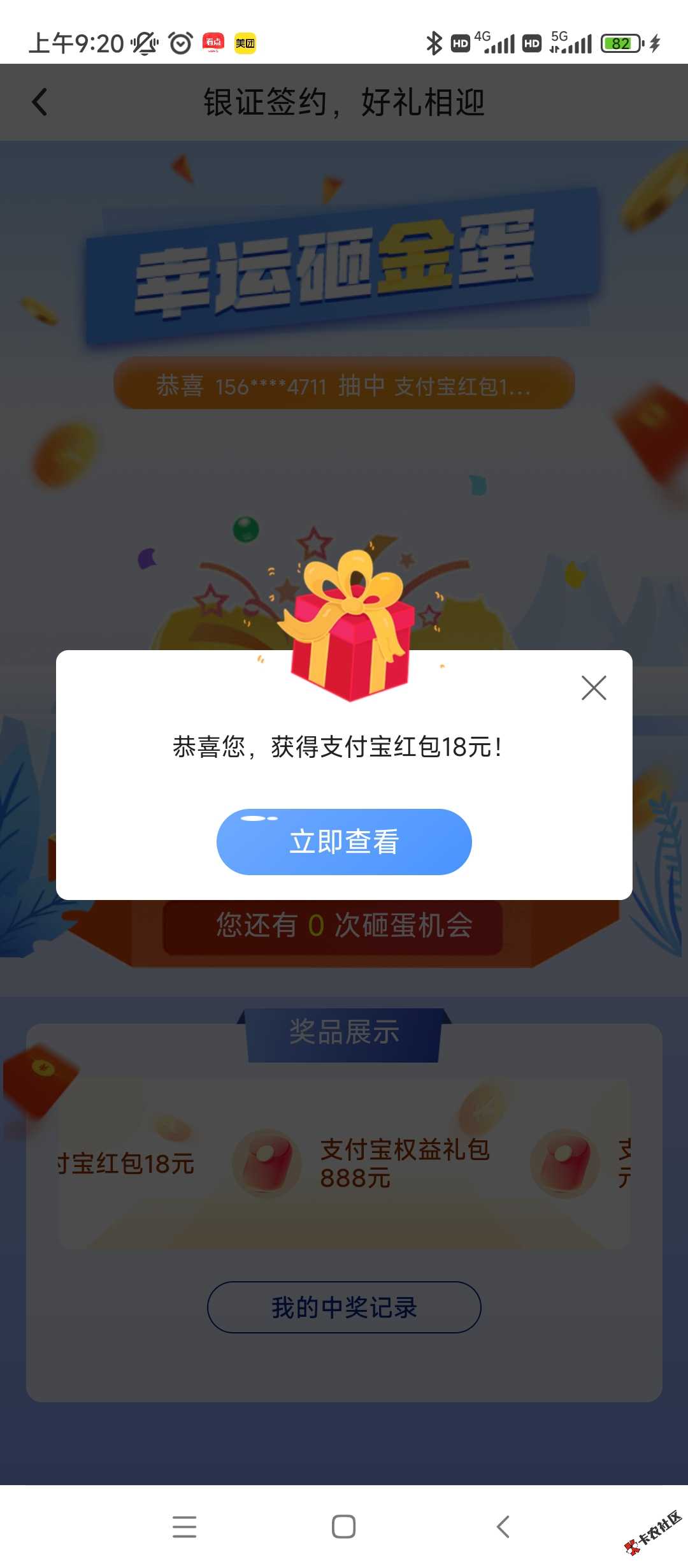Go back using the header arrow
Viewport: 688px width, 1568px height.
tap(39, 102)
